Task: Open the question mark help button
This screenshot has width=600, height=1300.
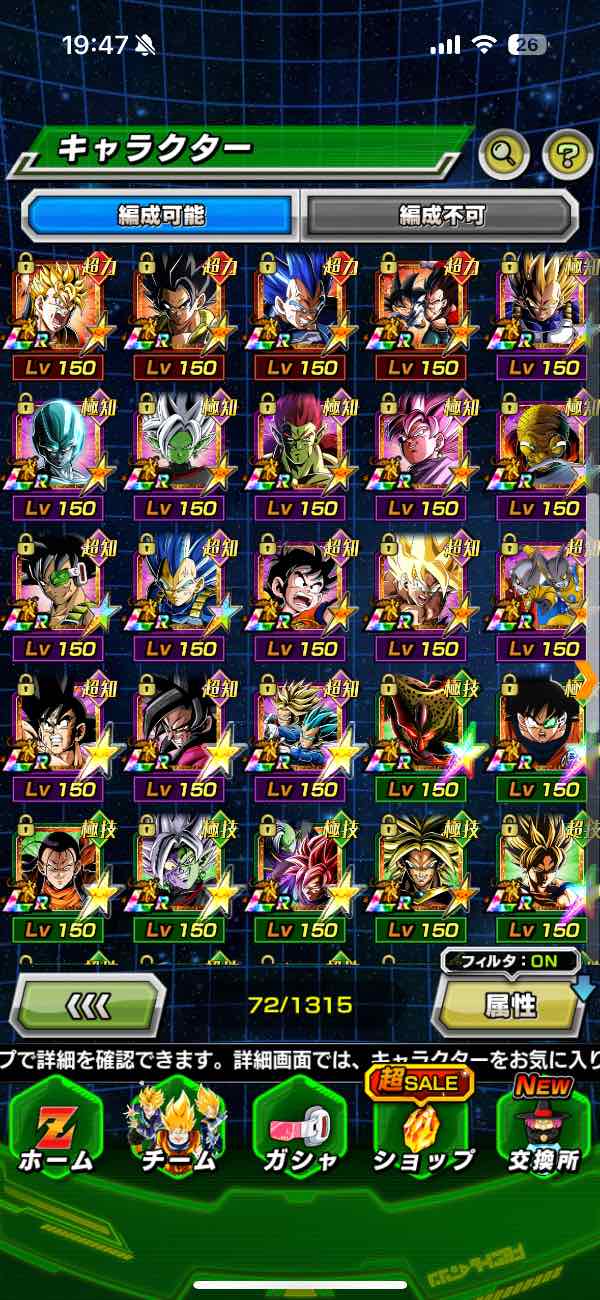Action: 566,153
